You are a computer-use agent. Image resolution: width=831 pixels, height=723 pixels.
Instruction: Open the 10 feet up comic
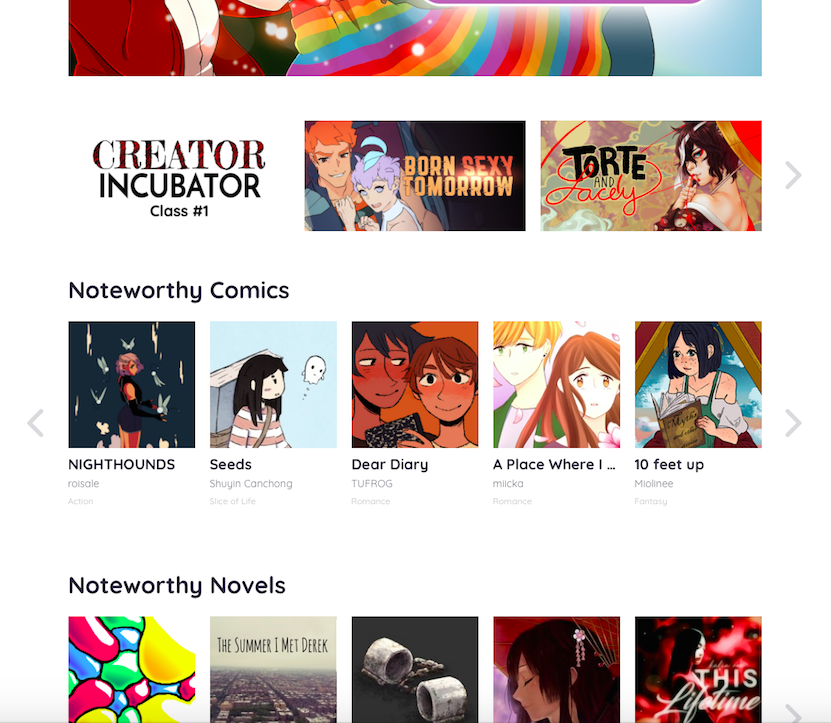click(698, 385)
